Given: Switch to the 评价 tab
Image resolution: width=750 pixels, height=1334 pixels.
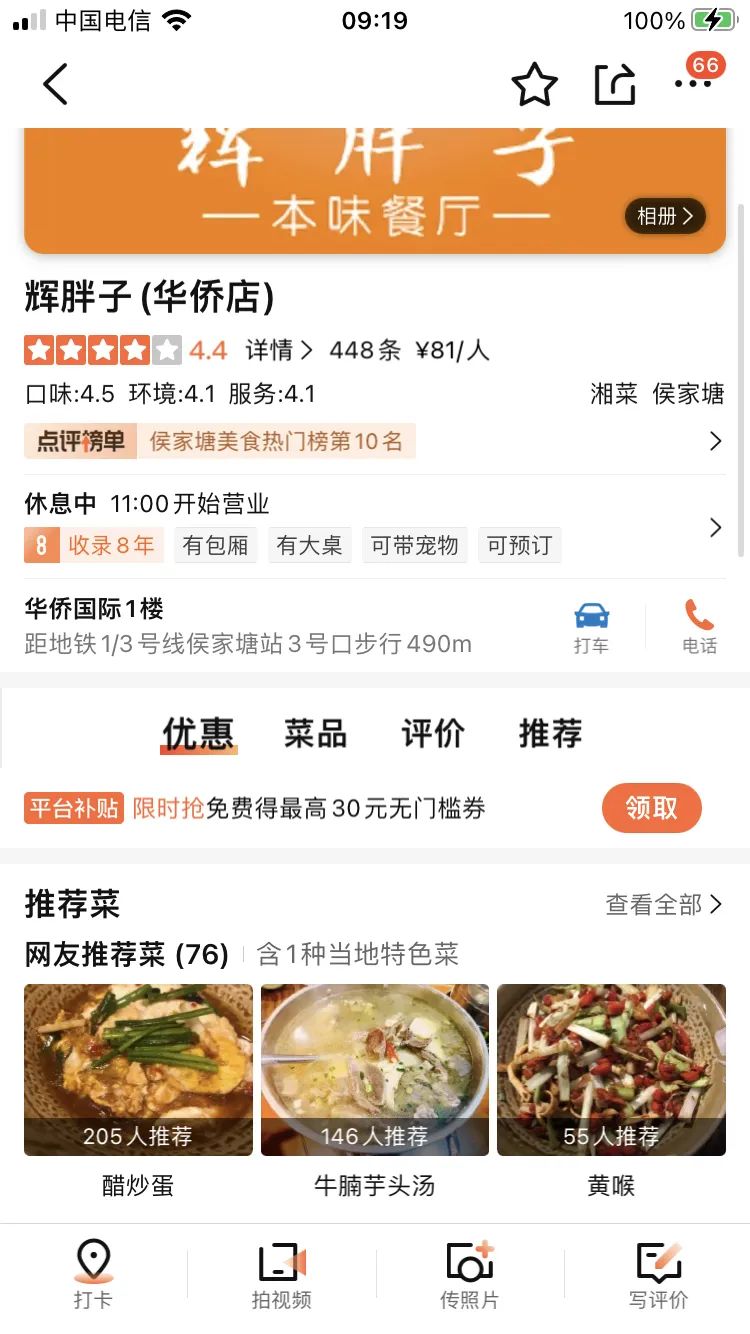Looking at the screenshot, I should [433, 733].
